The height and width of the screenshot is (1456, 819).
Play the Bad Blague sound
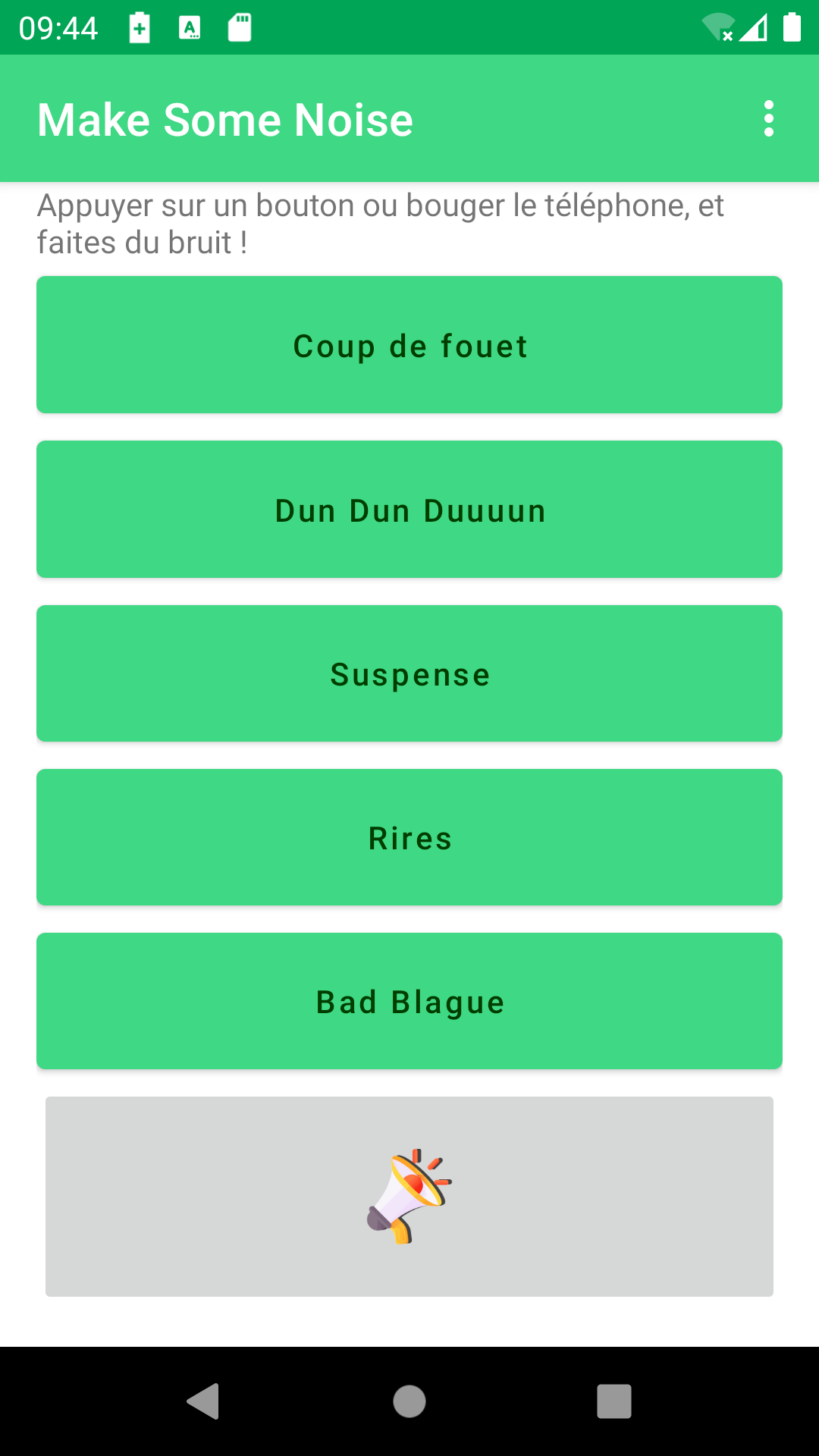click(409, 1001)
